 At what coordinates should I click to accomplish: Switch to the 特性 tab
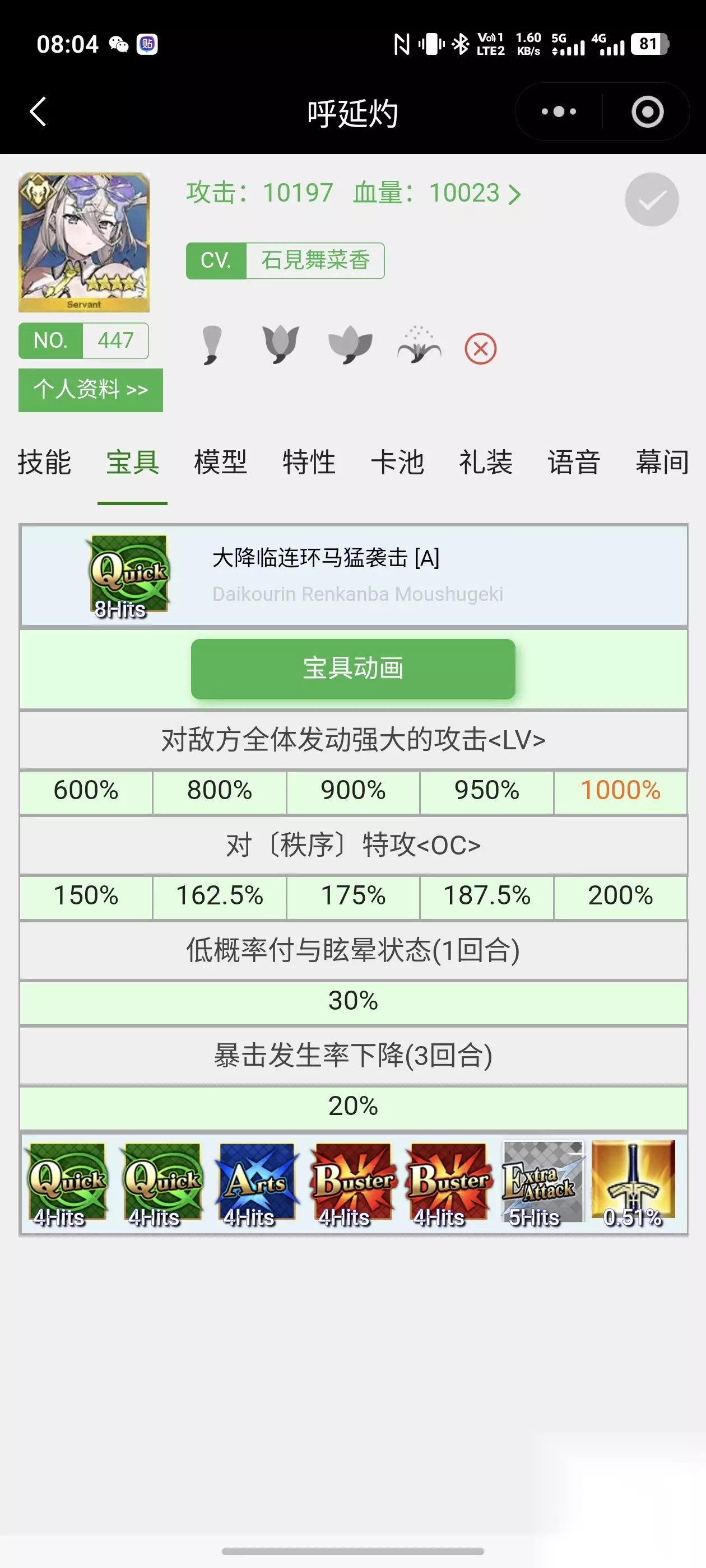(x=309, y=462)
